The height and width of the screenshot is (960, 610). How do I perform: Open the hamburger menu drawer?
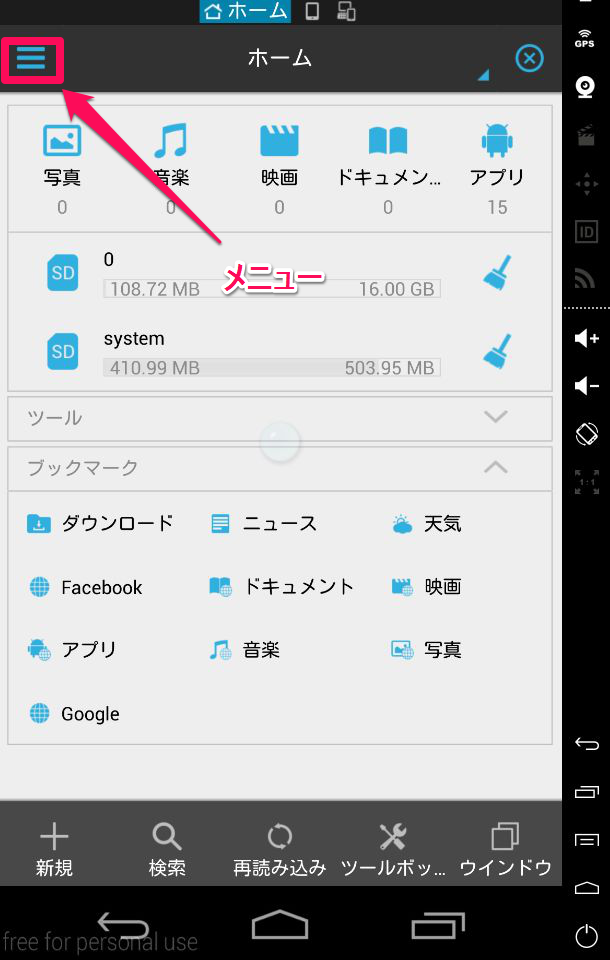[32, 59]
